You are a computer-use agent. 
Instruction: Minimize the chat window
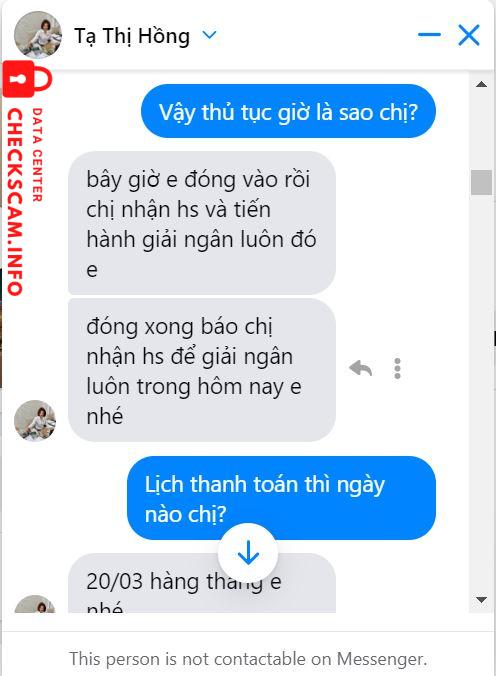[x=429, y=34]
